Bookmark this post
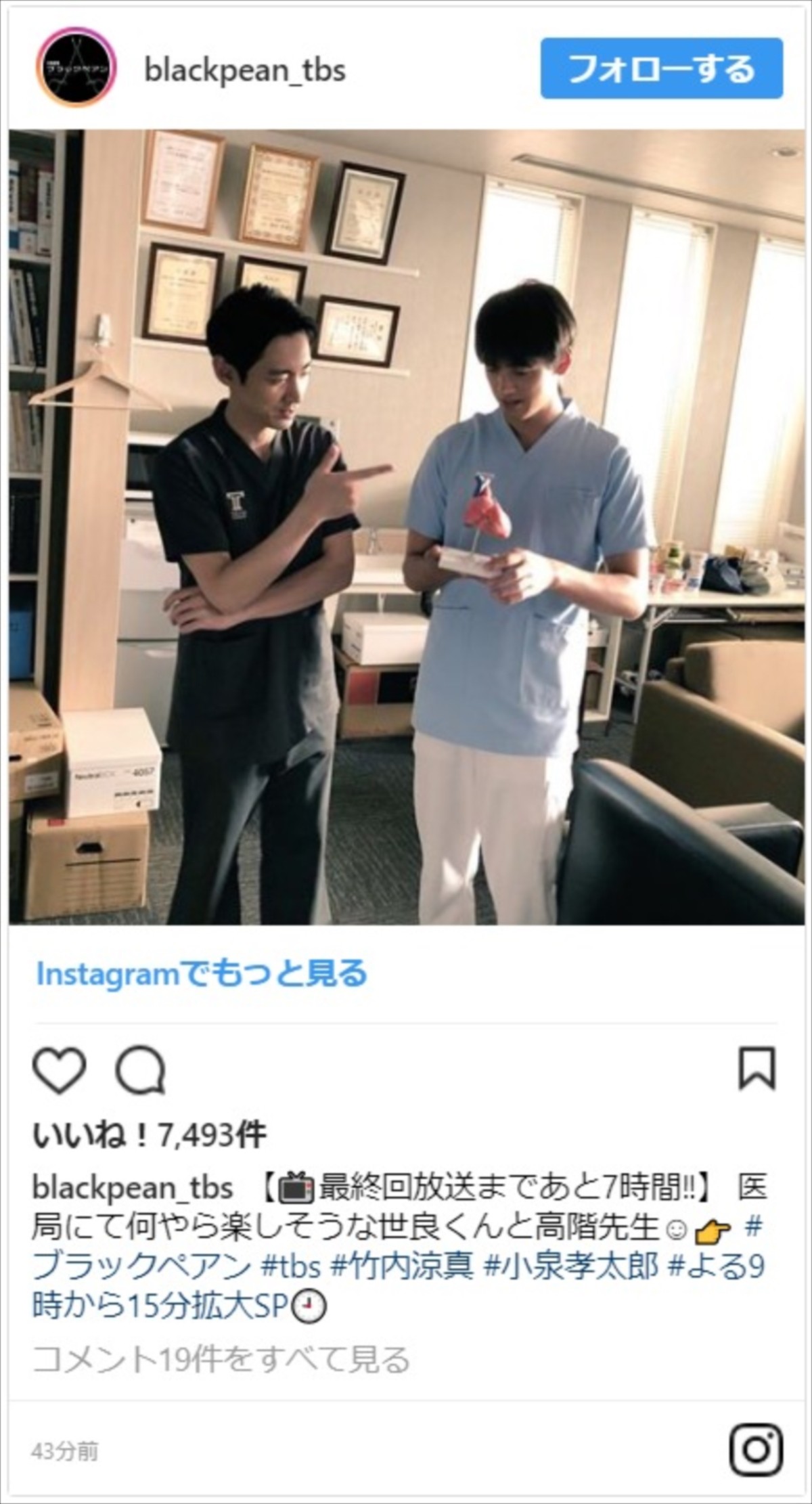Image resolution: width=812 pixels, height=1504 pixels. coord(756,1069)
